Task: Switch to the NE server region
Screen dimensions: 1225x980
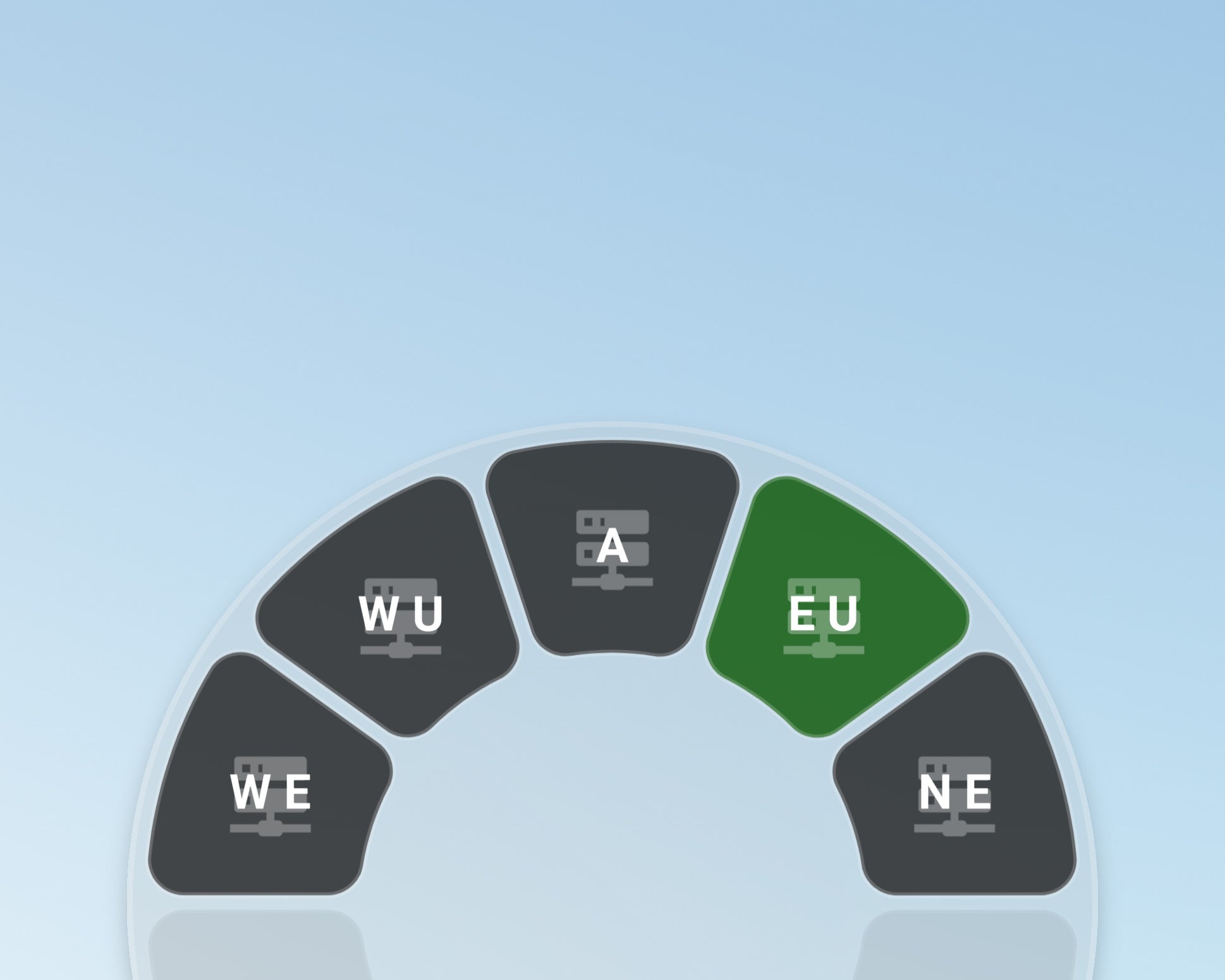Action: [x=954, y=793]
